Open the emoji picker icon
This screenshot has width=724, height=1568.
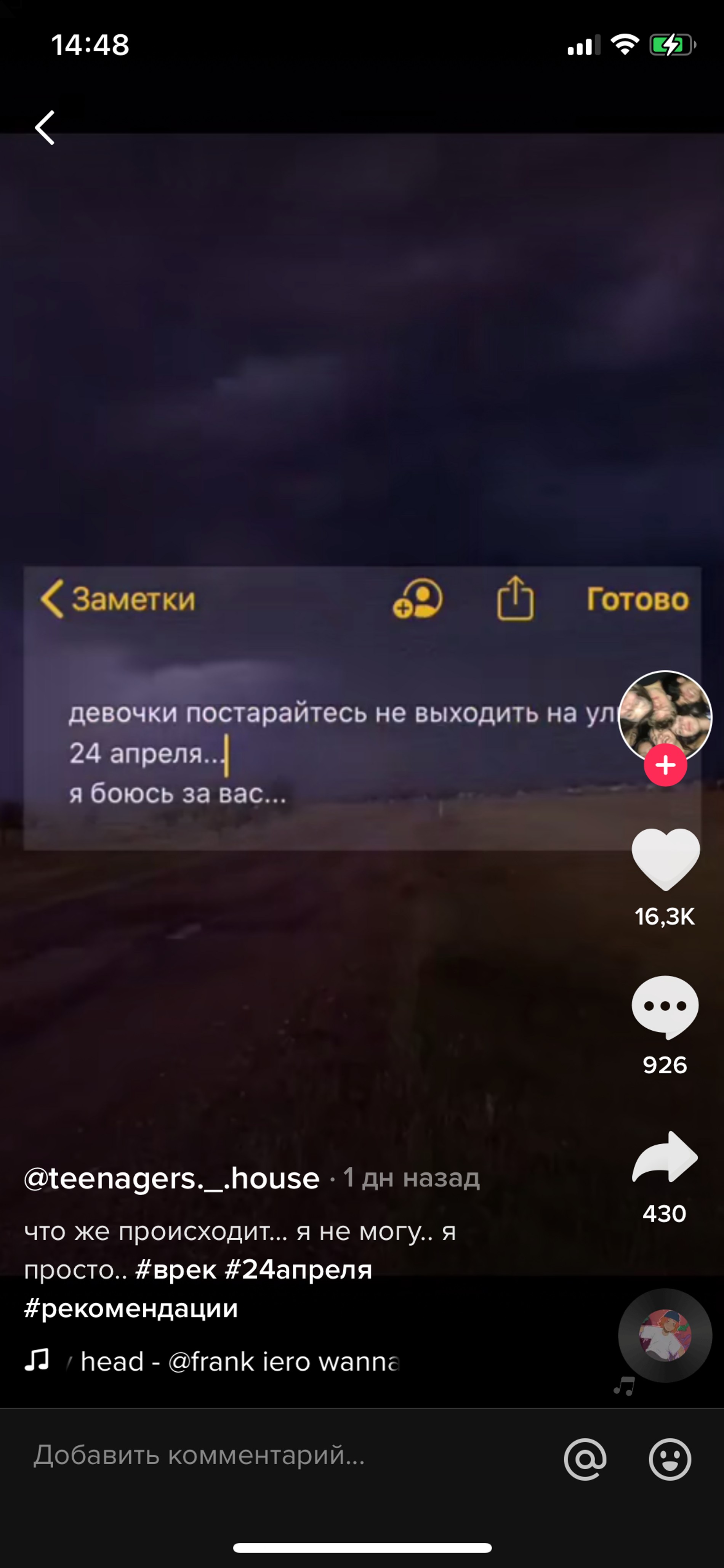(x=670, y=1459)
